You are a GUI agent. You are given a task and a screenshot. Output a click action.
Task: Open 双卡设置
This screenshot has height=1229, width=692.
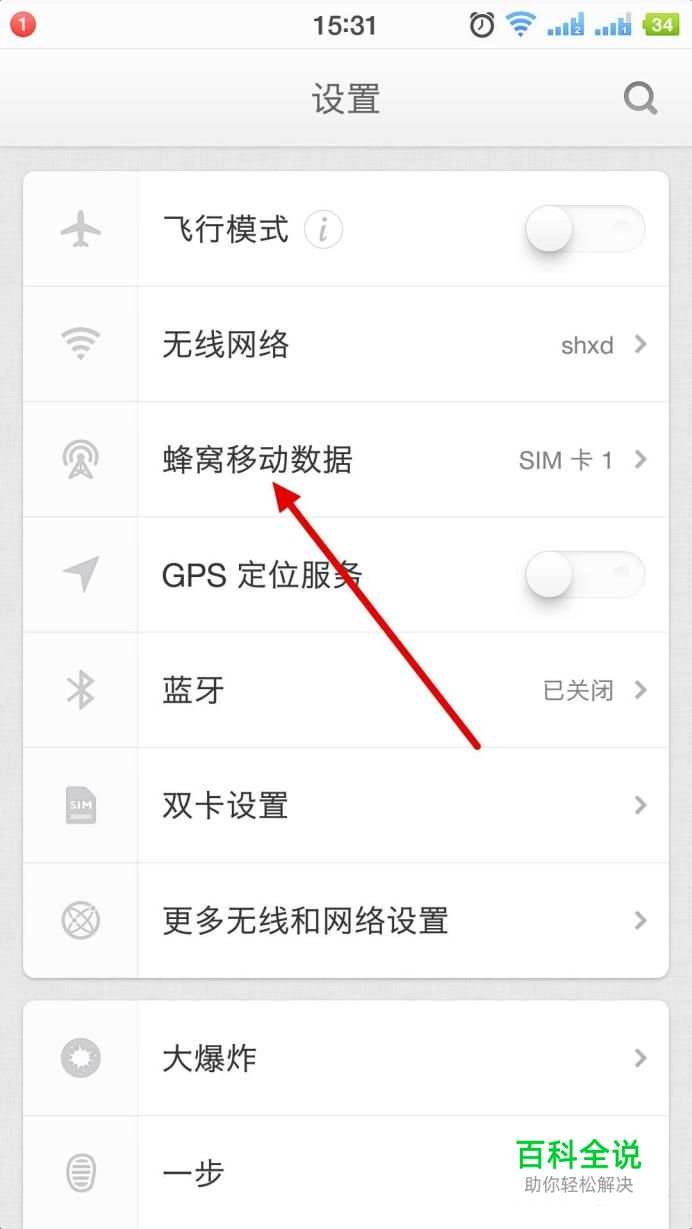[x=346, y=805]
